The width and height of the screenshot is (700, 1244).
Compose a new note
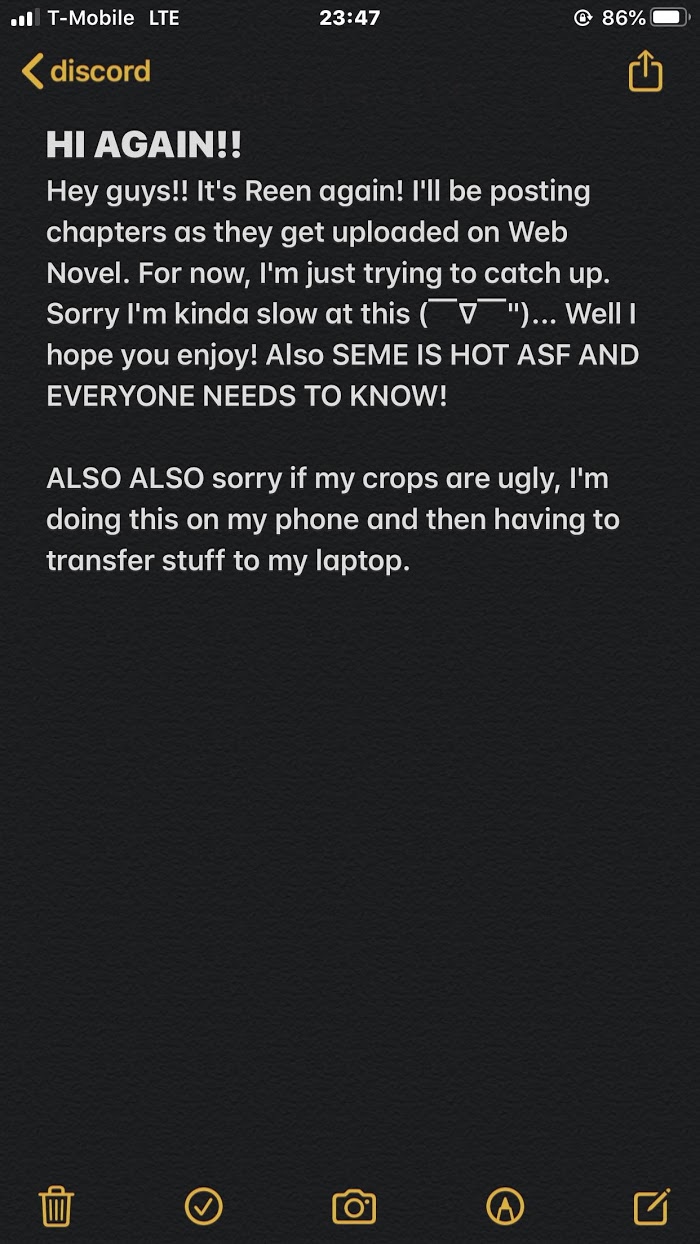tap(651, 1206)
